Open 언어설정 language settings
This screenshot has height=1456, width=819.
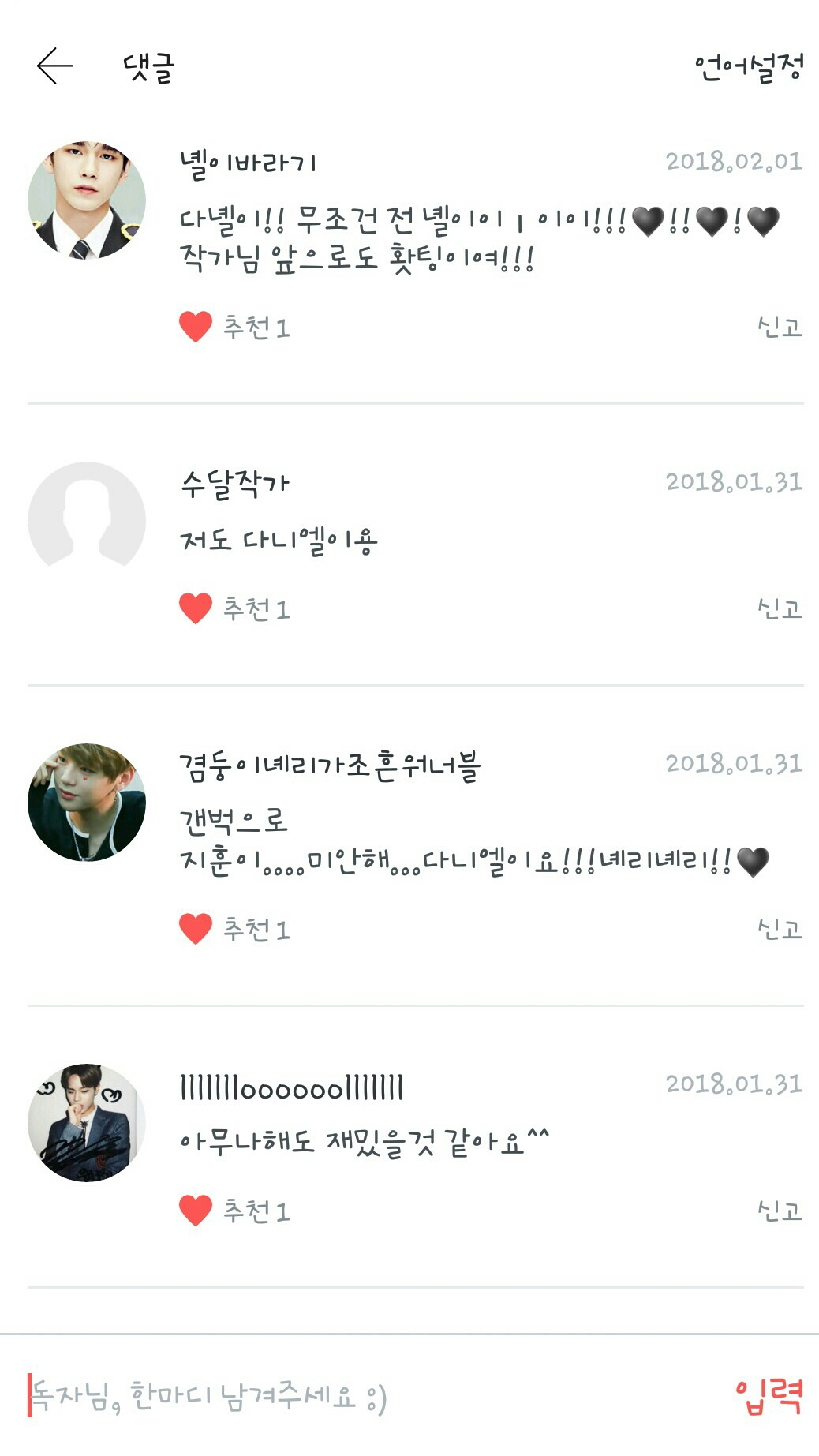(x=748, y=67)
